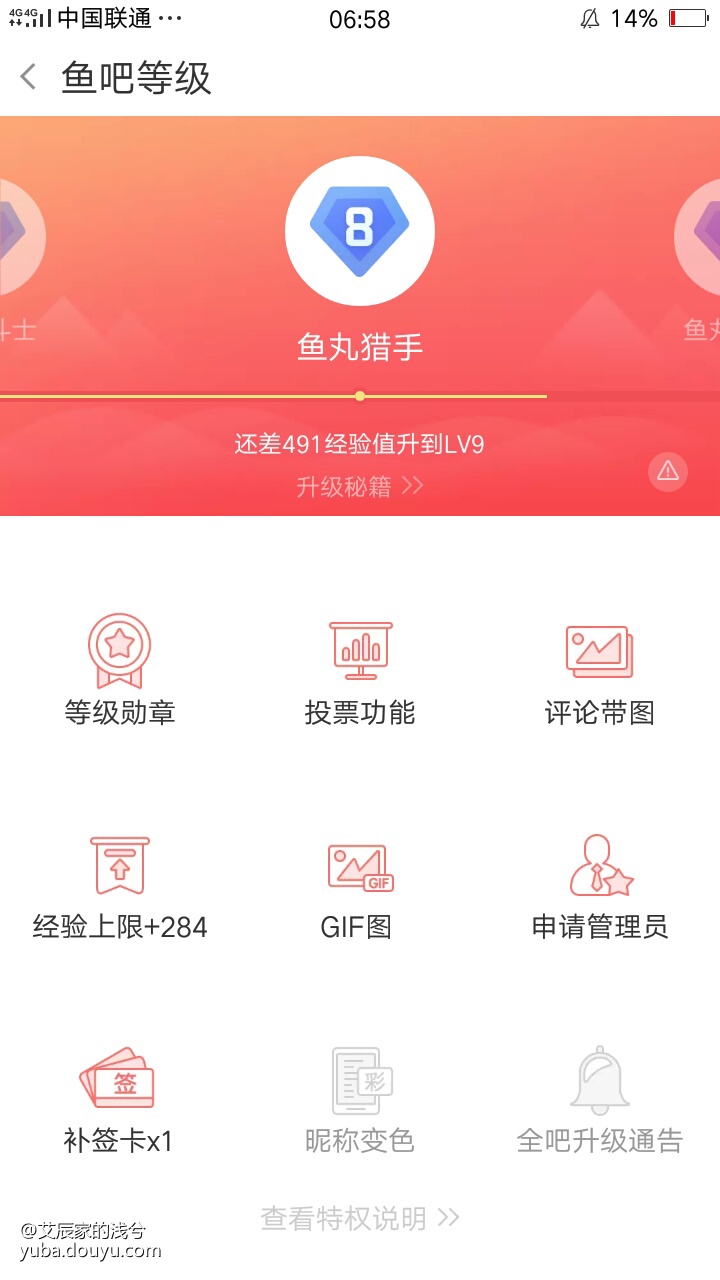720x1280 pixels.
Task: Open 等级勋章 privilege
Action: (120, 670)
